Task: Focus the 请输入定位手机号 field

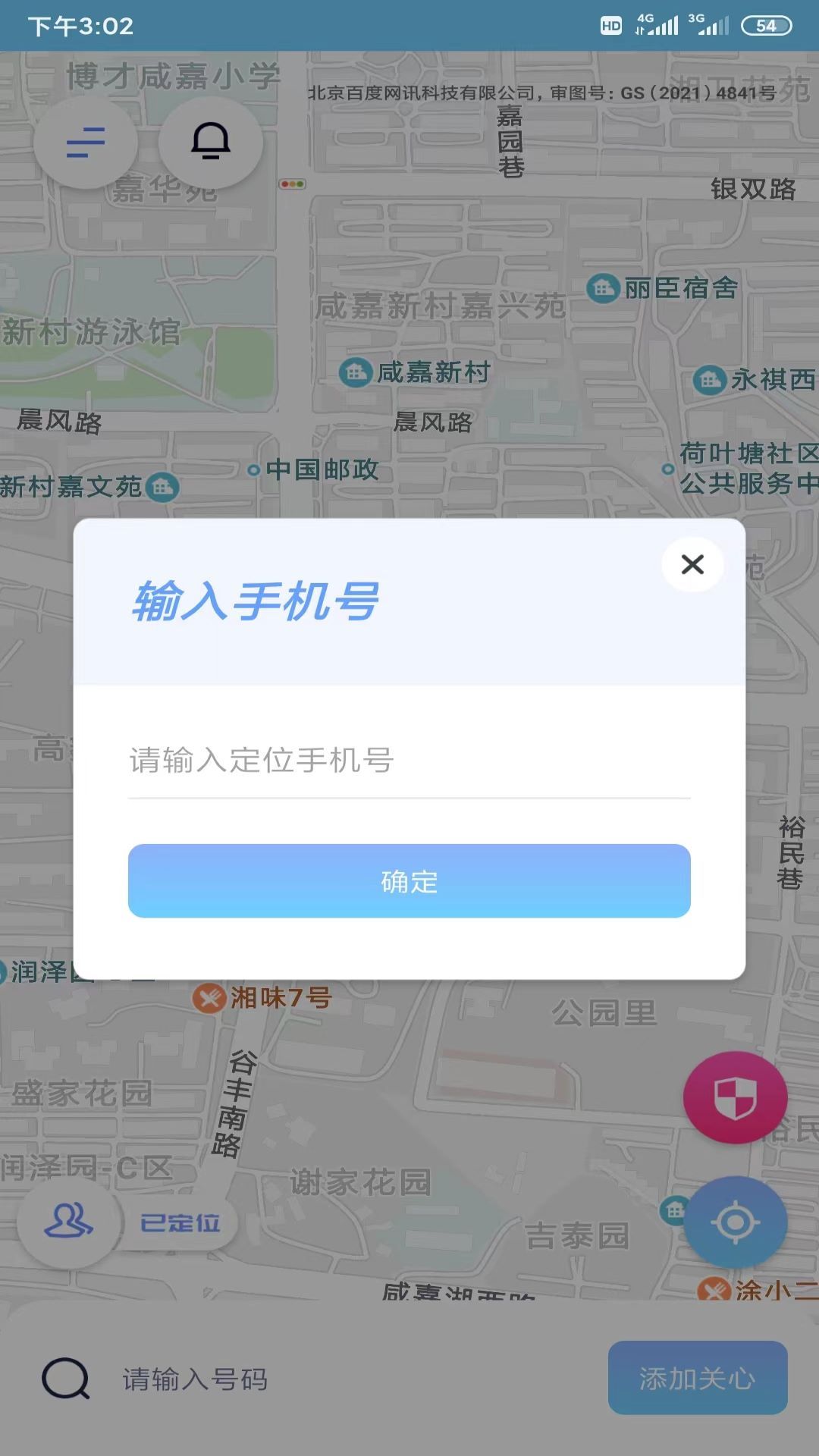Action: click(x=409, y=761)
